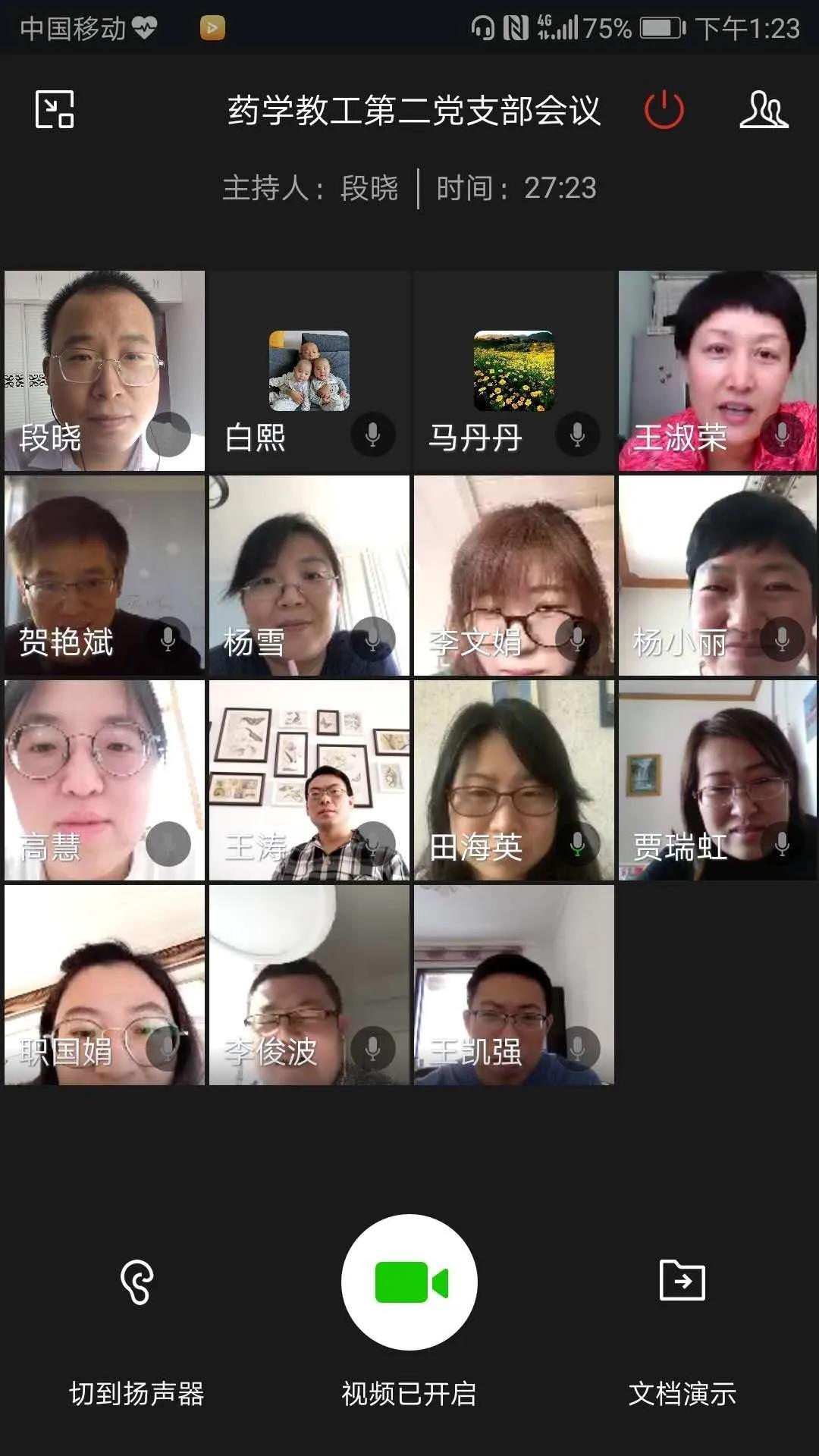
Task: Minimize the meeting window
Action: pos(55,110)
